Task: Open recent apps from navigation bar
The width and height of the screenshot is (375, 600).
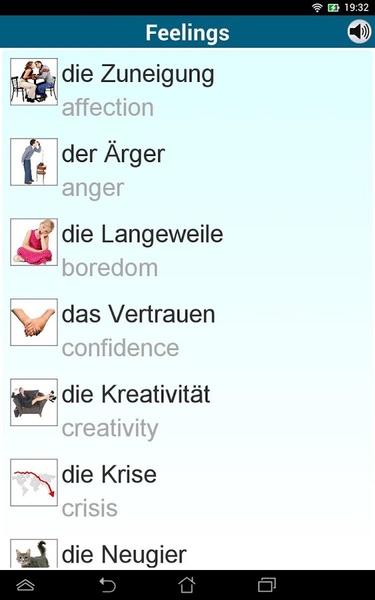Action: click(267, 585)
